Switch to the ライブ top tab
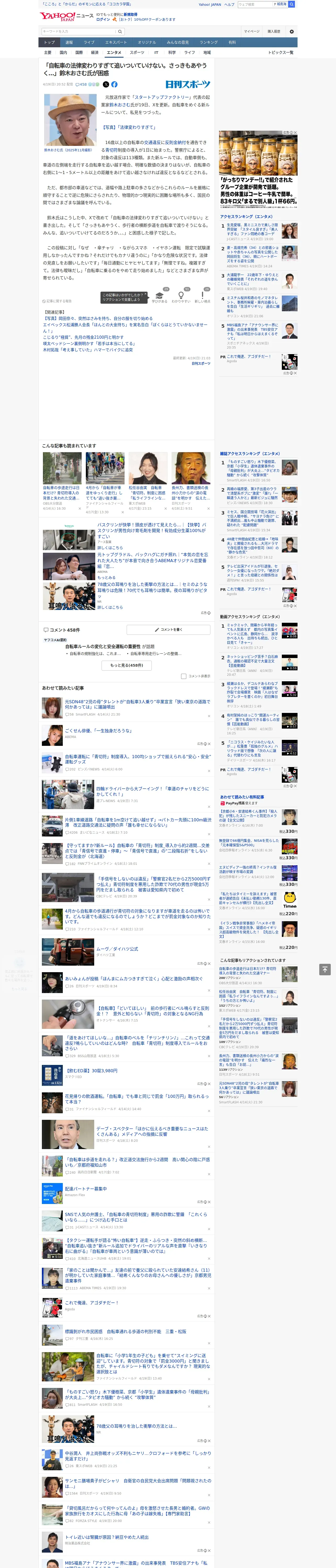This screenshot has height=1568, width=336. coord(89,43)
